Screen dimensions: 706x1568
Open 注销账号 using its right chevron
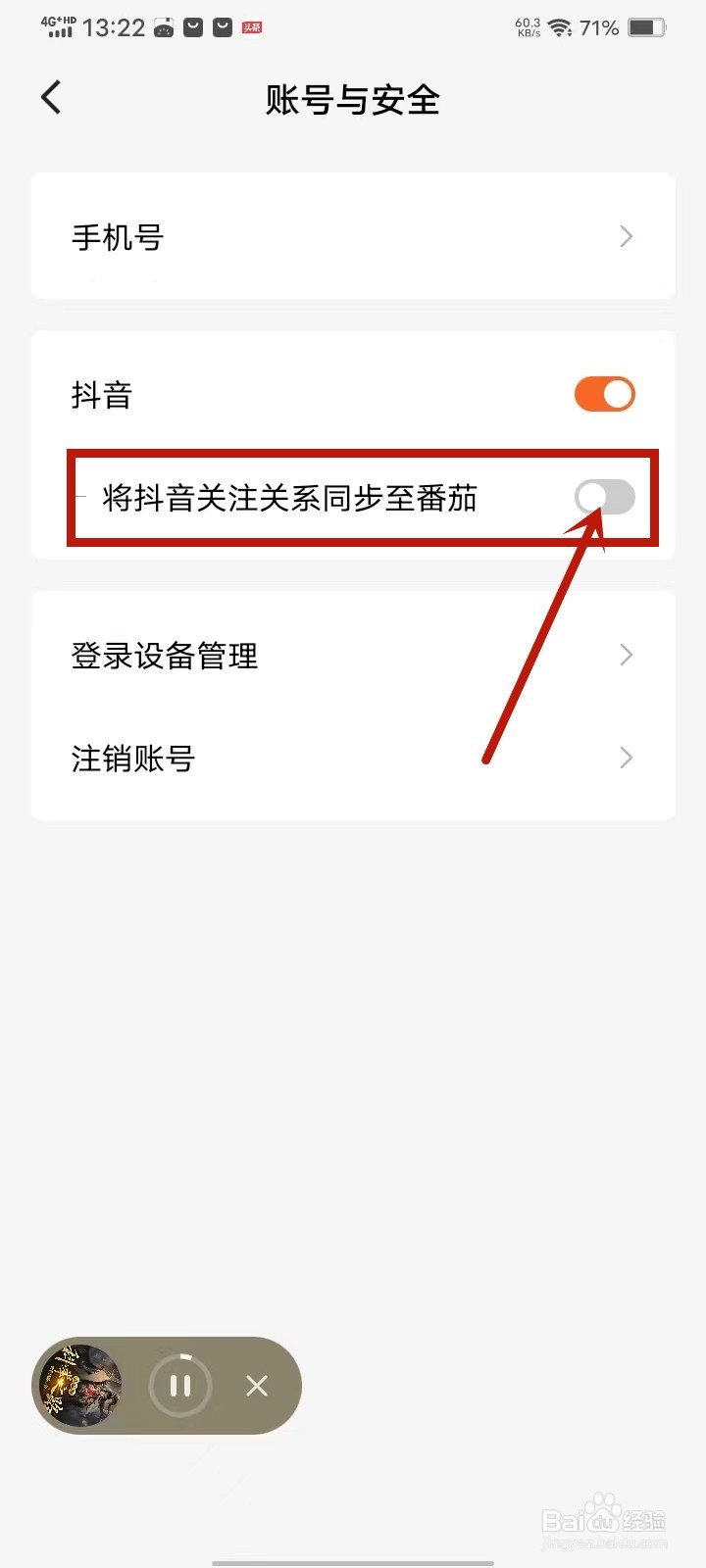click(626, 758)
